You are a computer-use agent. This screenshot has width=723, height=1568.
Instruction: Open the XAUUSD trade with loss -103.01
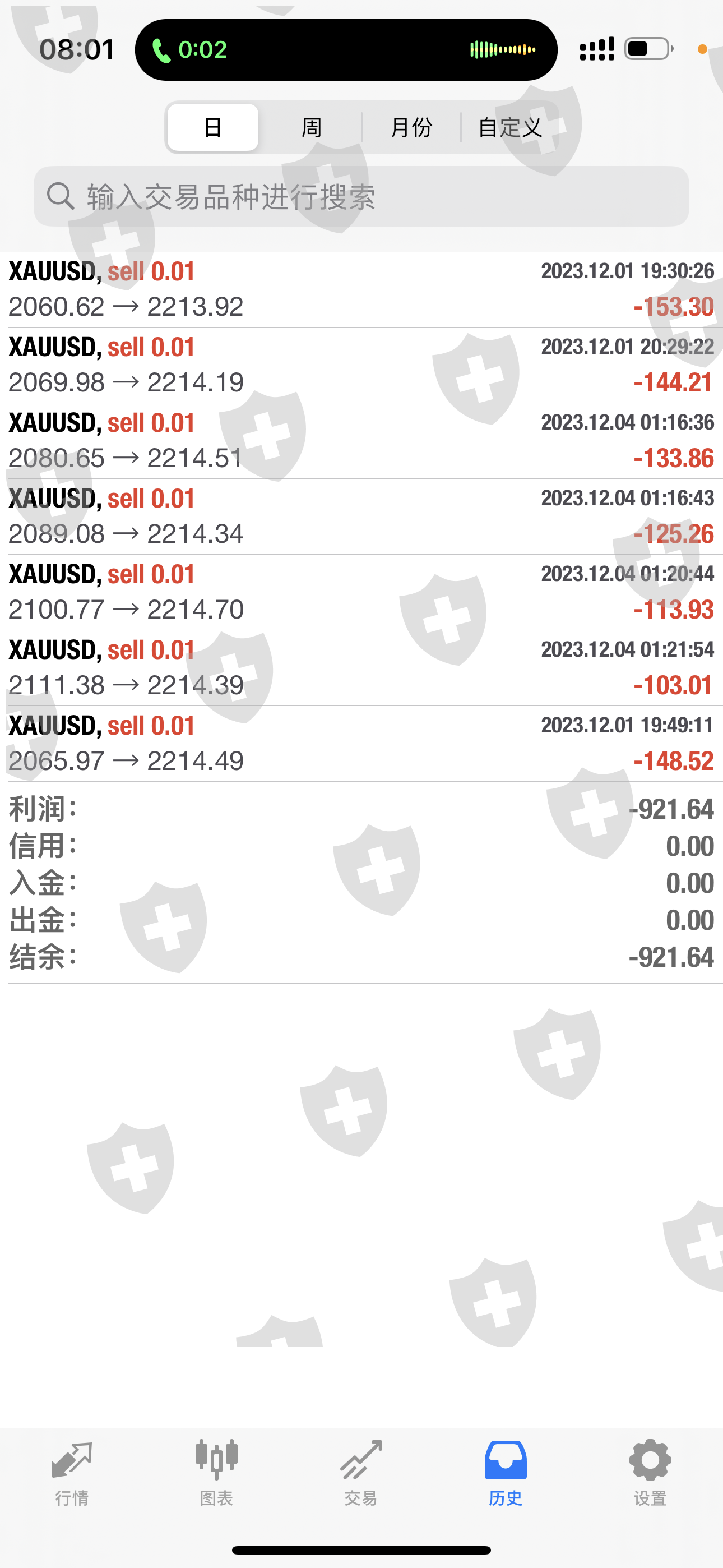[361, 668]
